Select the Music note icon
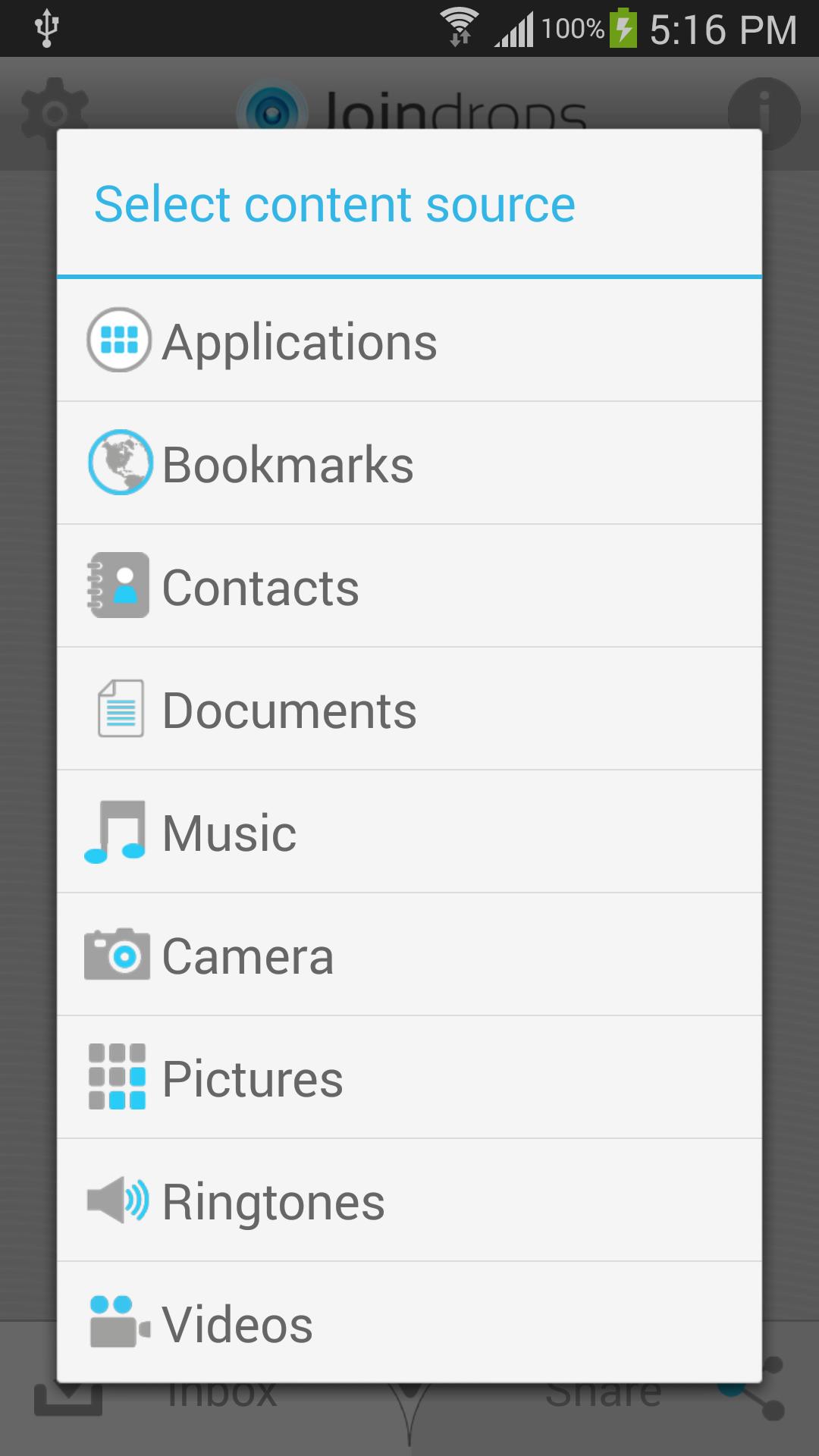Image resolution: width=819 pixels, height=1456 pixels. [119, 832]
